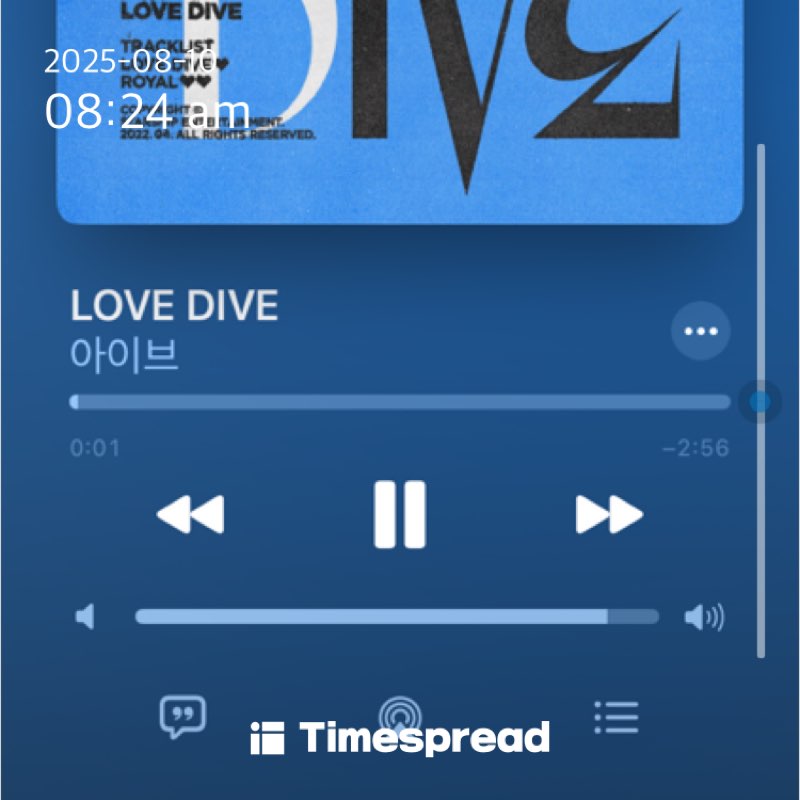
Task: Skip to the next track
Action: pos(609,515)
